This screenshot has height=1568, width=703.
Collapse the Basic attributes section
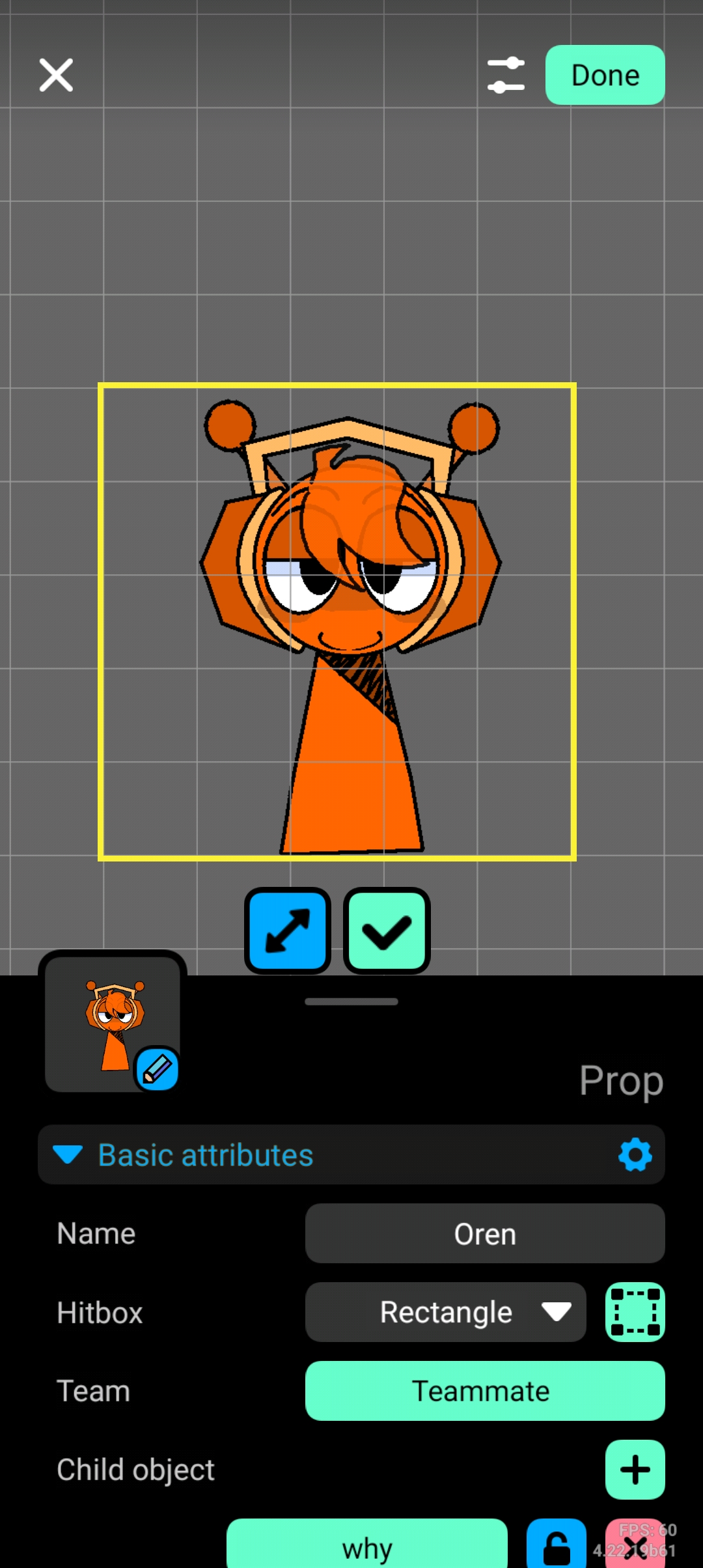click(68, 1155)
